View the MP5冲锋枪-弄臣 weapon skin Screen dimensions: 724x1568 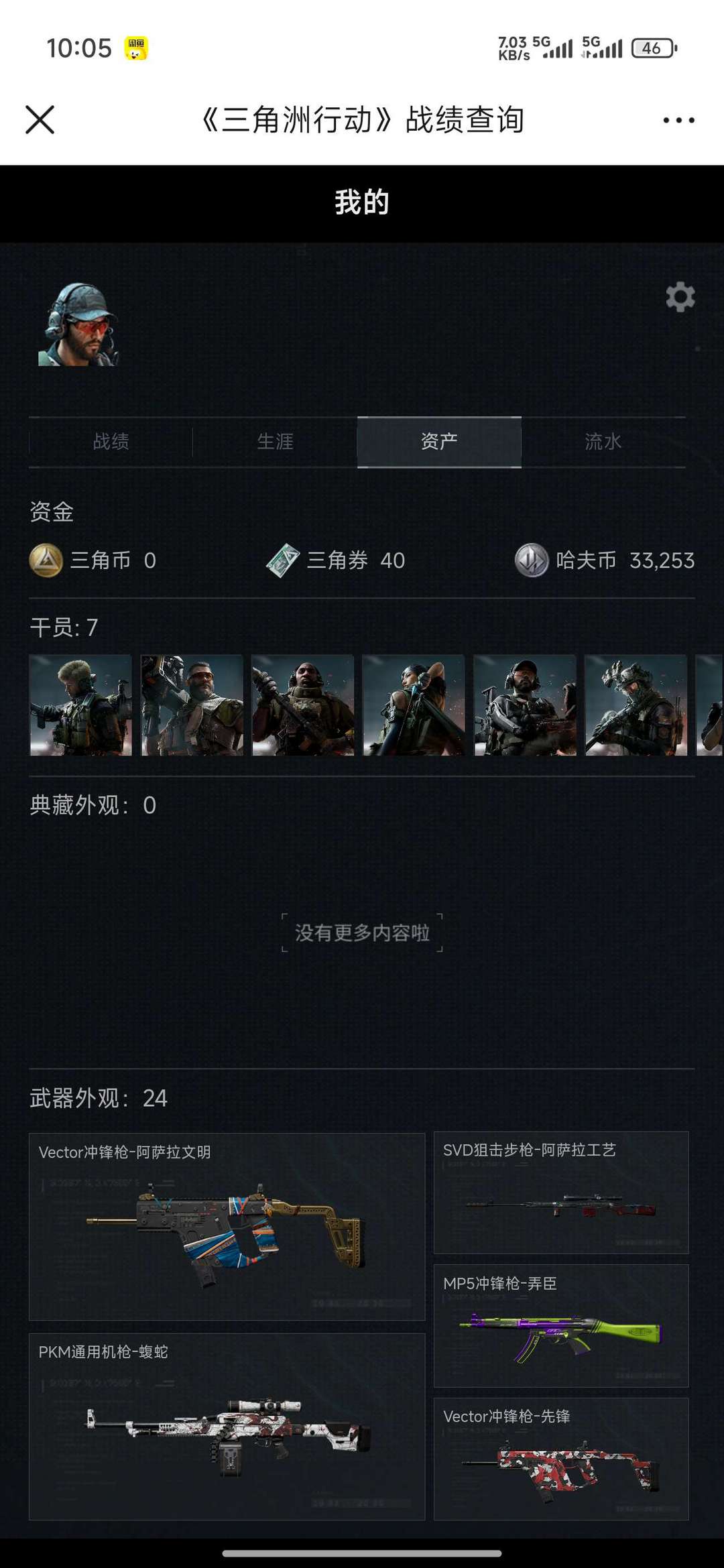pos(561,1325)
